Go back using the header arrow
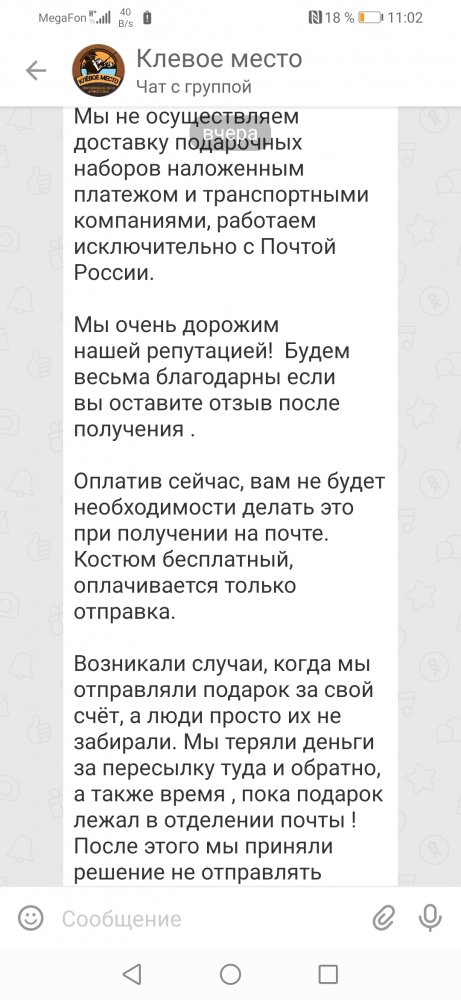This screenshot has width=461, height=1000. coord(36,71)
